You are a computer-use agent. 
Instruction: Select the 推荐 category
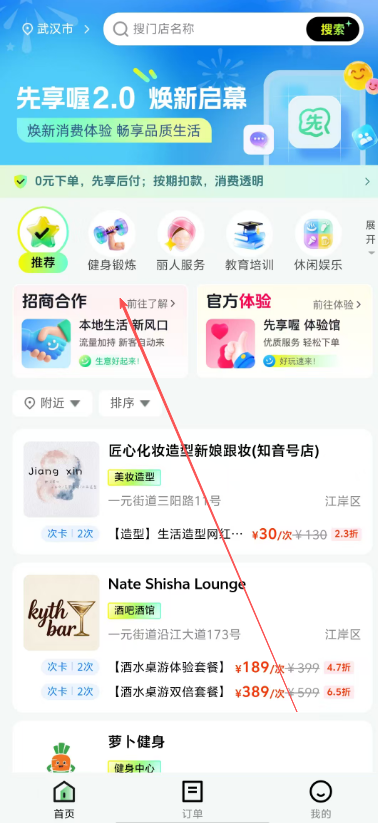(43, 240)
